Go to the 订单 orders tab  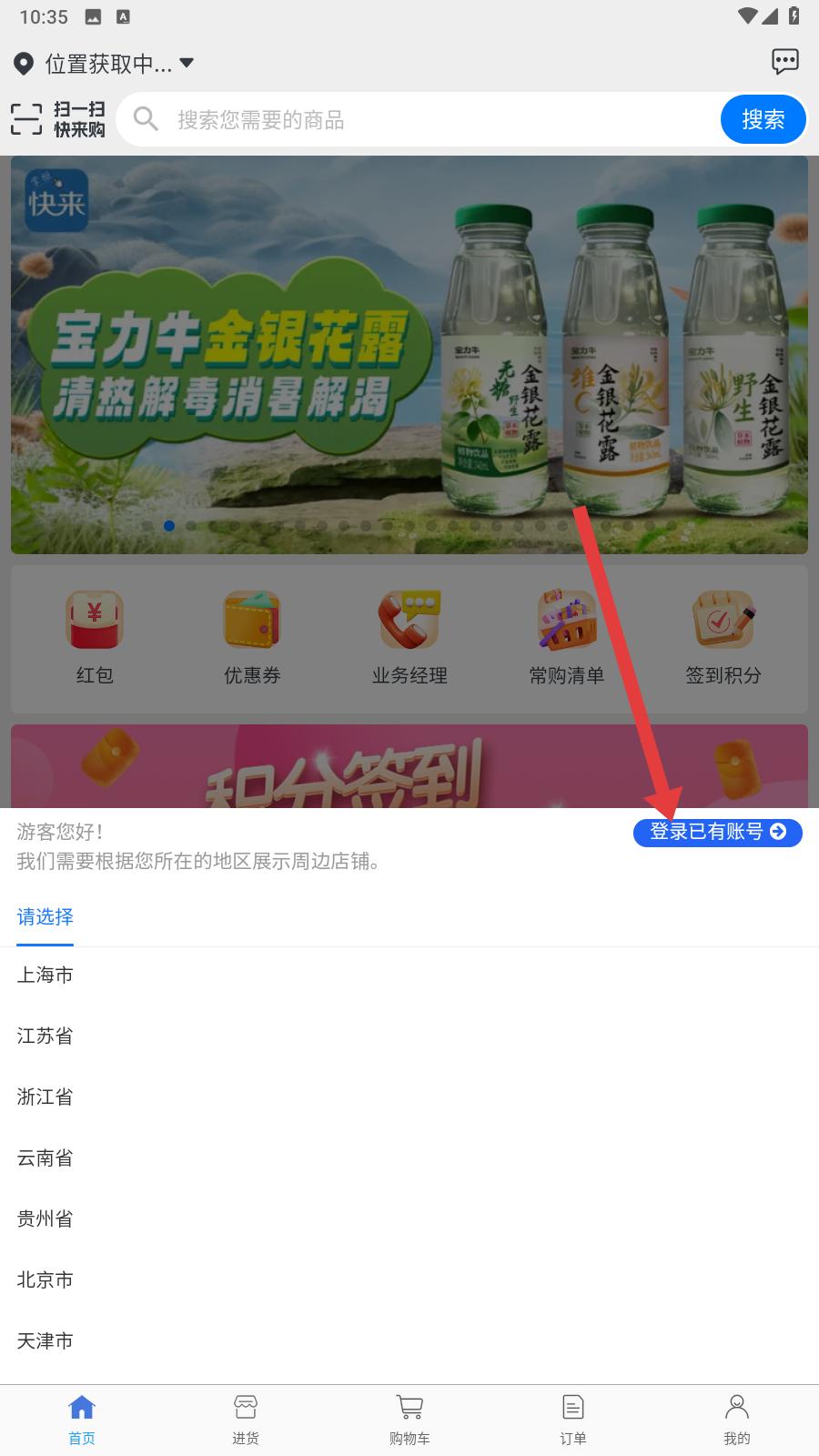(573, 1420)
